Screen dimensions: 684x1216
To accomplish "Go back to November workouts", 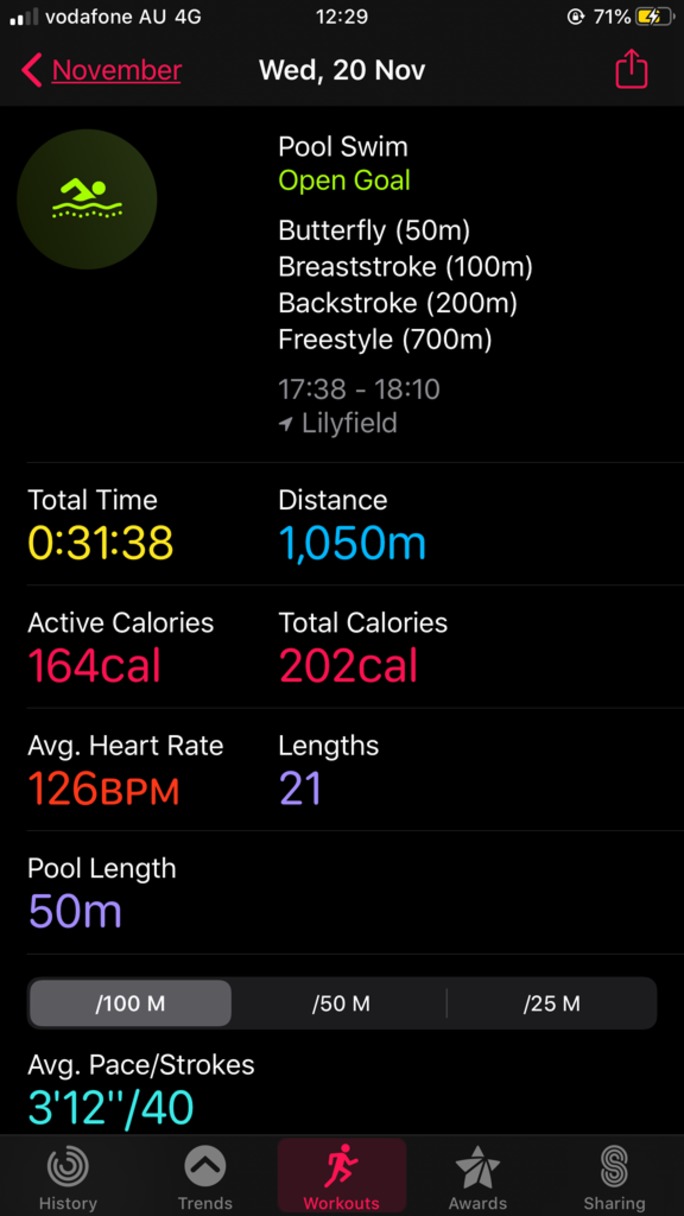I will click(x=101, y=70).
